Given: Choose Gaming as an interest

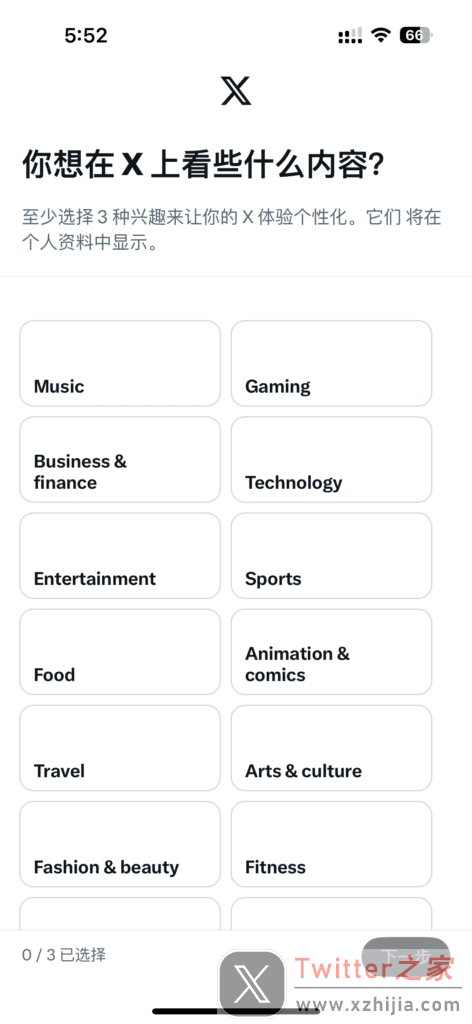Looking at the screenshot, I should [332, 363].
